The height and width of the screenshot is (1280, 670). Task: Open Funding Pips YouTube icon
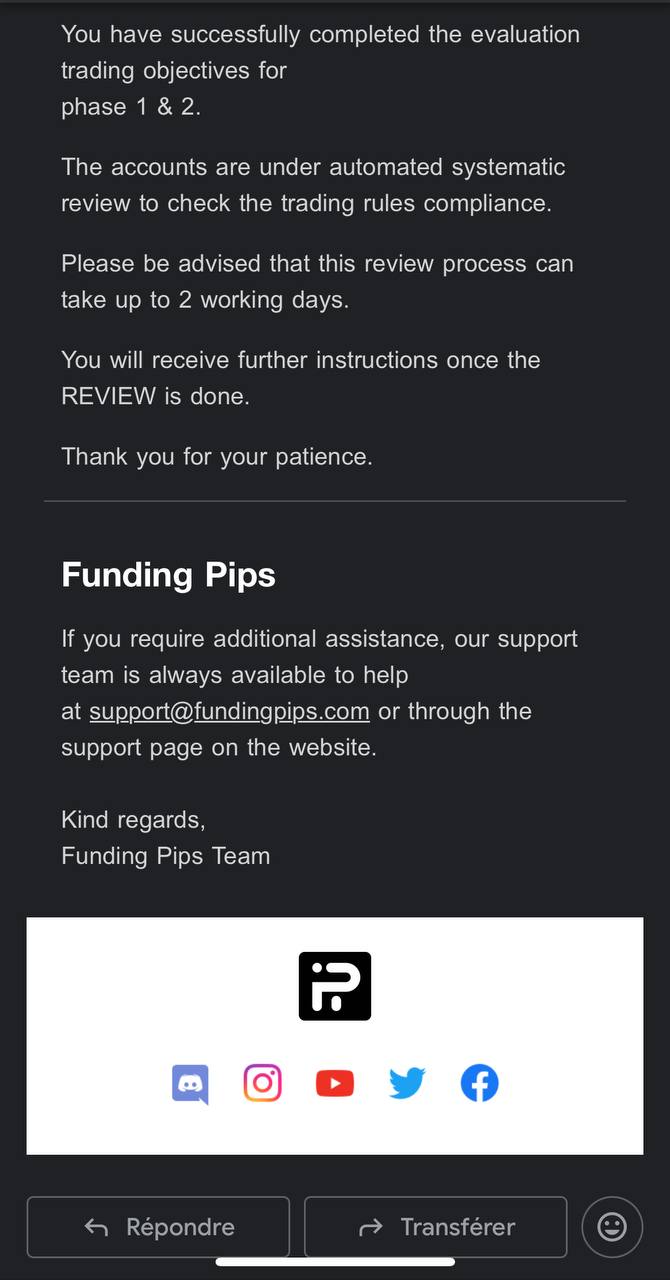click(x=335, y=1084)
